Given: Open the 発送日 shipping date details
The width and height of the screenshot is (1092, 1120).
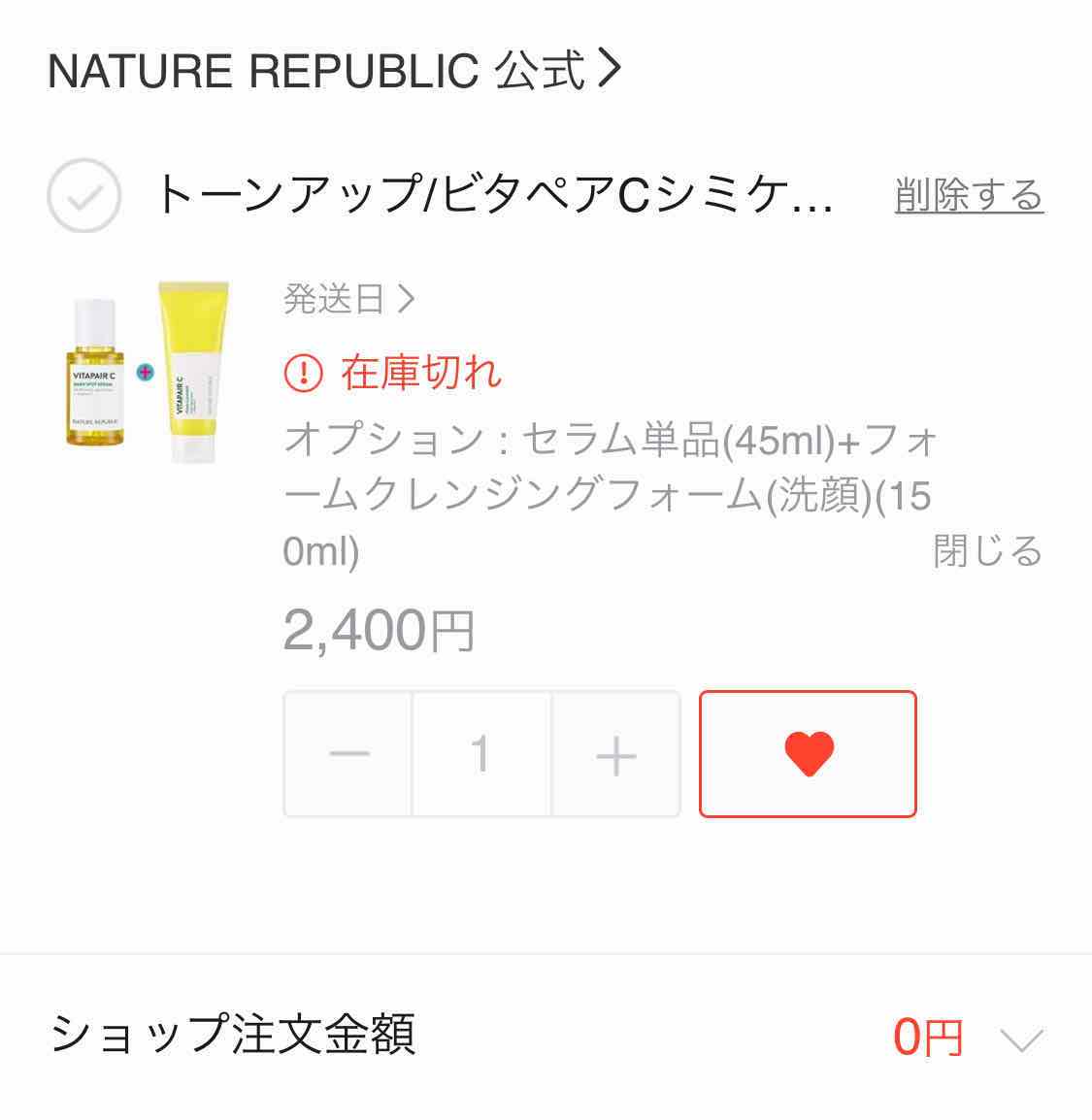Looking at the screenshot, I should (x=349, y=299).
